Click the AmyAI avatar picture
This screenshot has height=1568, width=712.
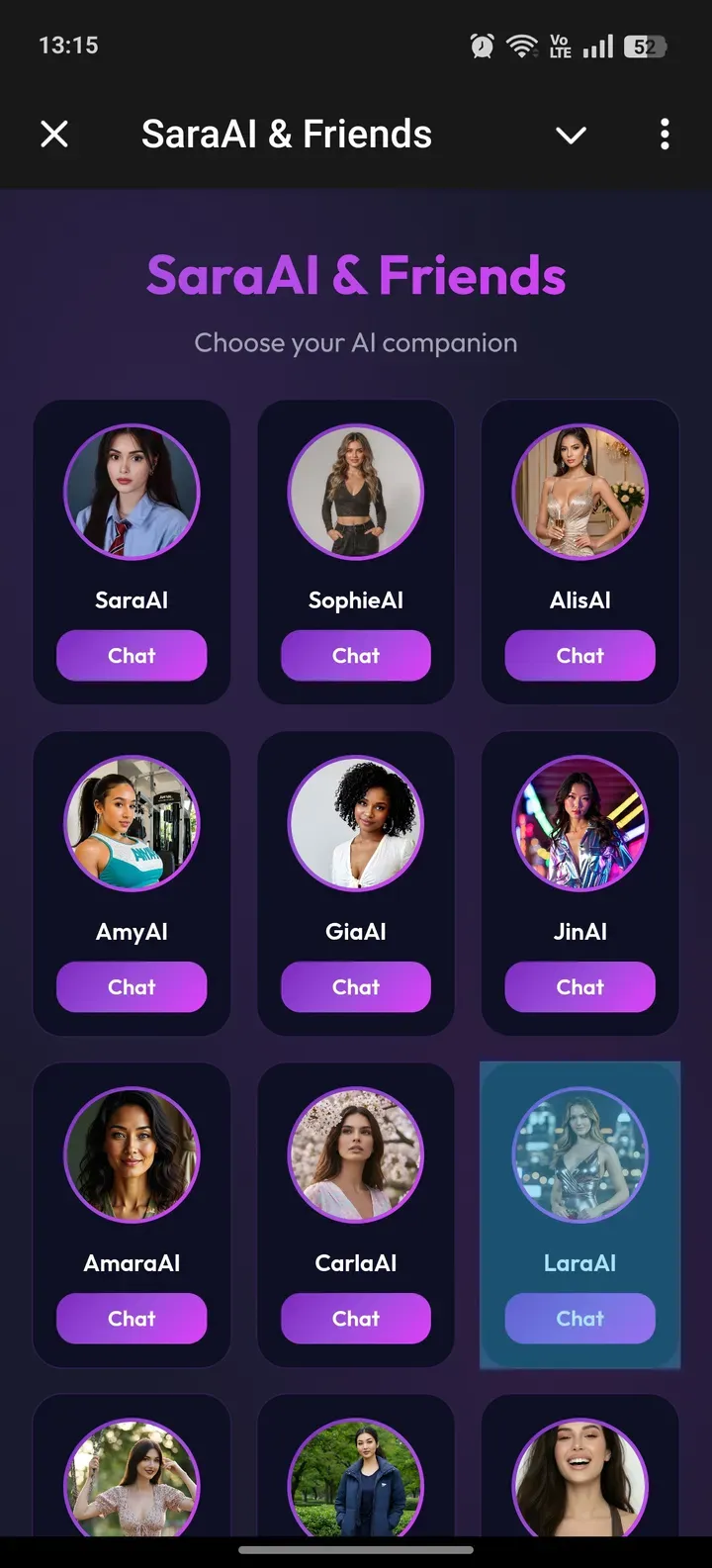(x=132, y=823)
